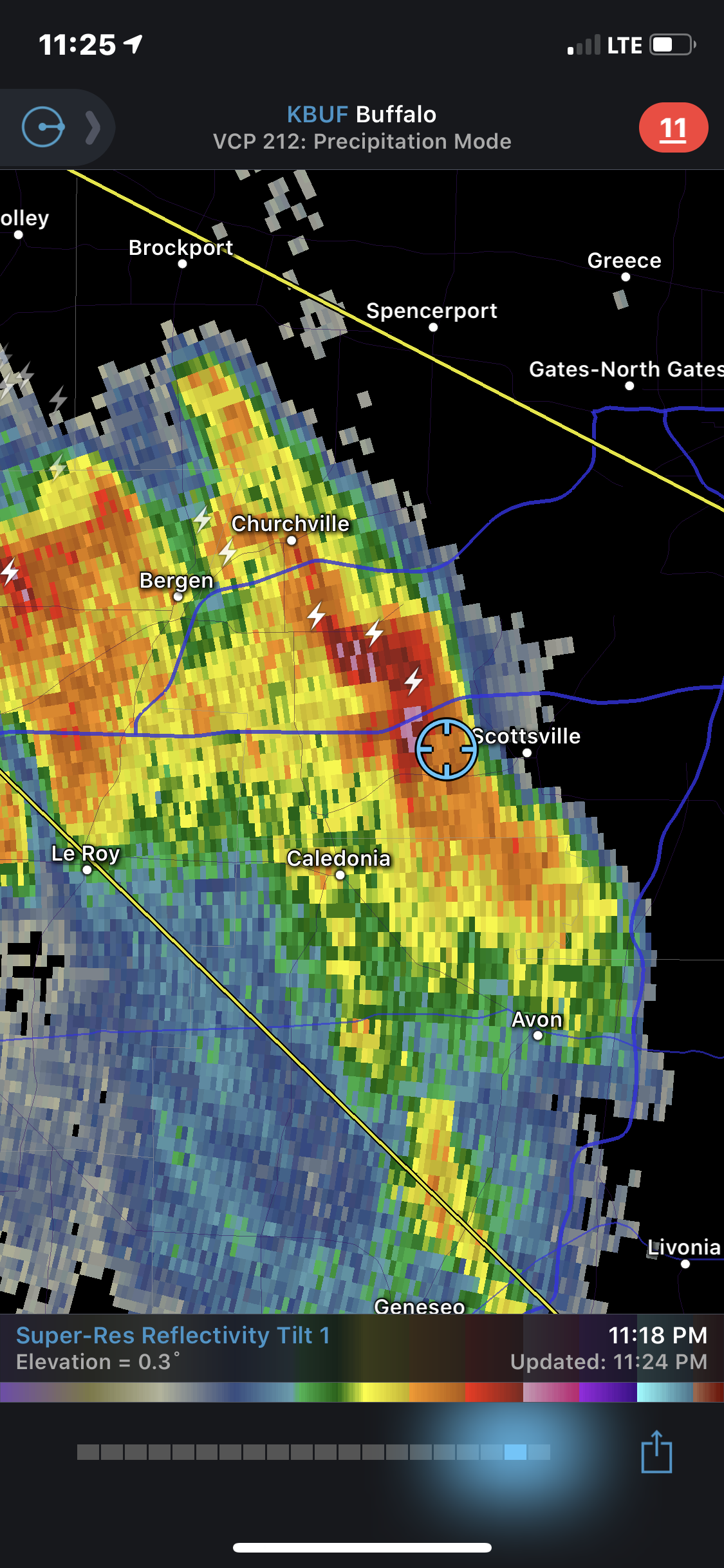Image resolution: width=724 pixels, height=1568 pixels.
Task: Expand the radar menu tab with chevron
Action: tap(57, 127)
